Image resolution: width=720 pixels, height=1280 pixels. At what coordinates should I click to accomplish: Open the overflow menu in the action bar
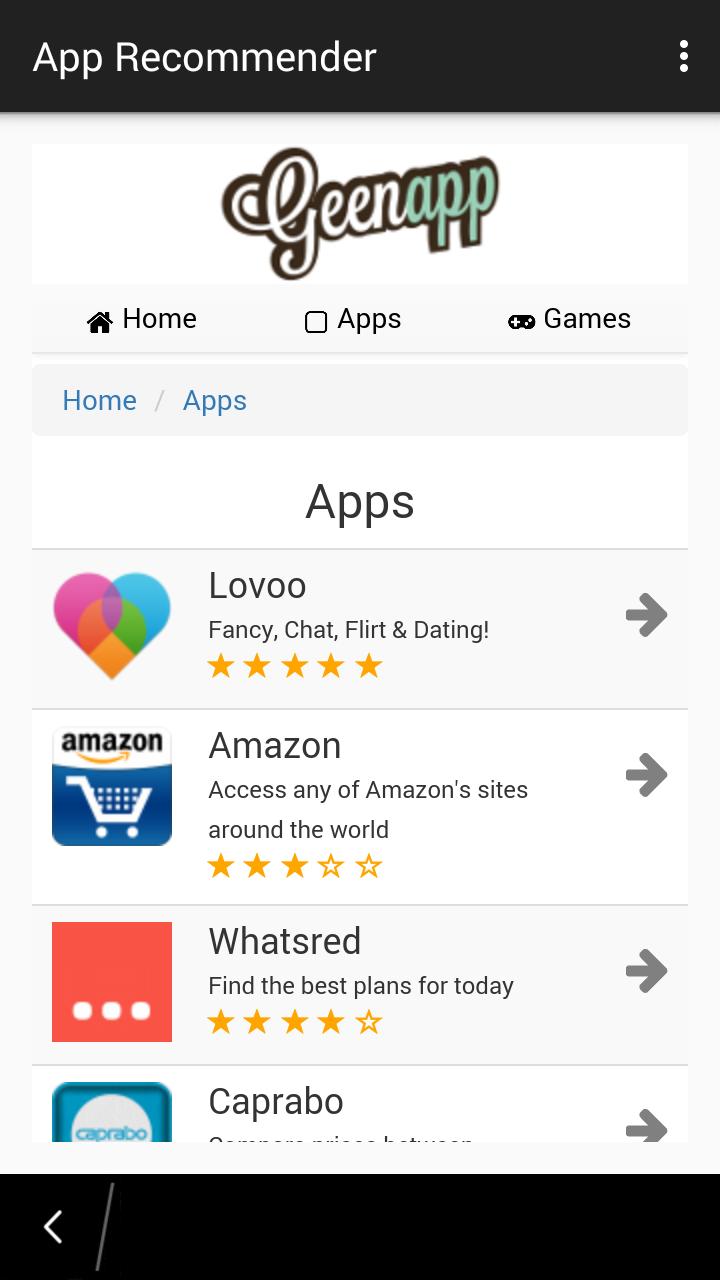pos(684,56)
